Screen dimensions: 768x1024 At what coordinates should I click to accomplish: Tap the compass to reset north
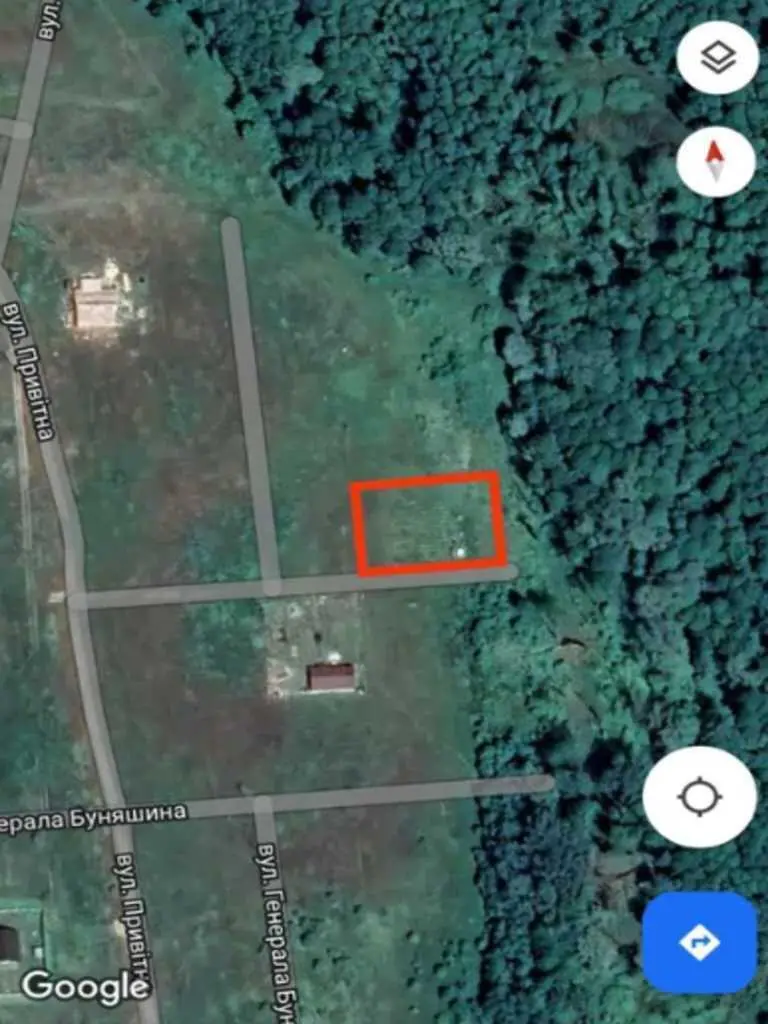pyautogui.click(x=715, y=161)
